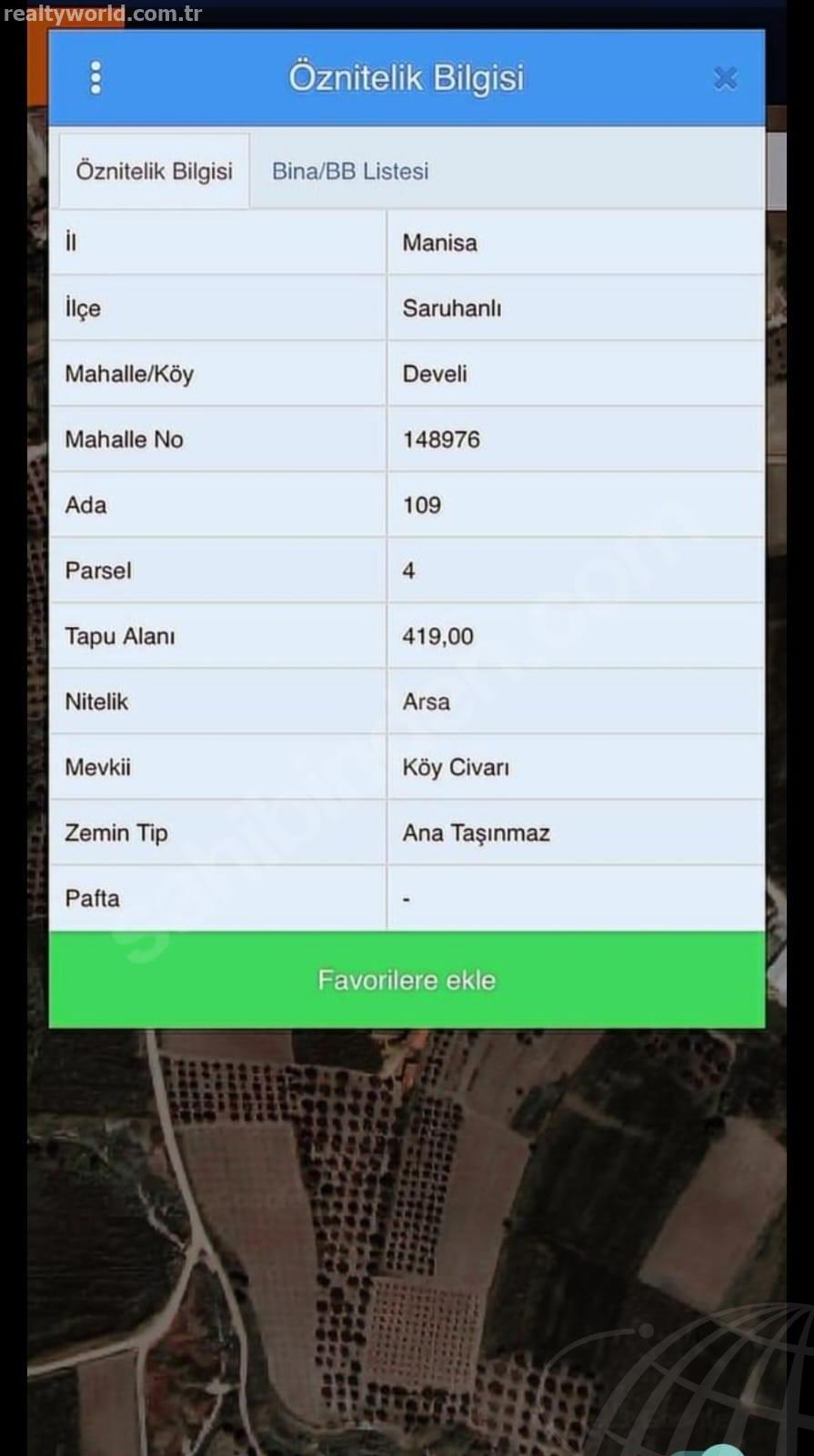Select the Öznitelik Bilgisi tab

(155, 171)
